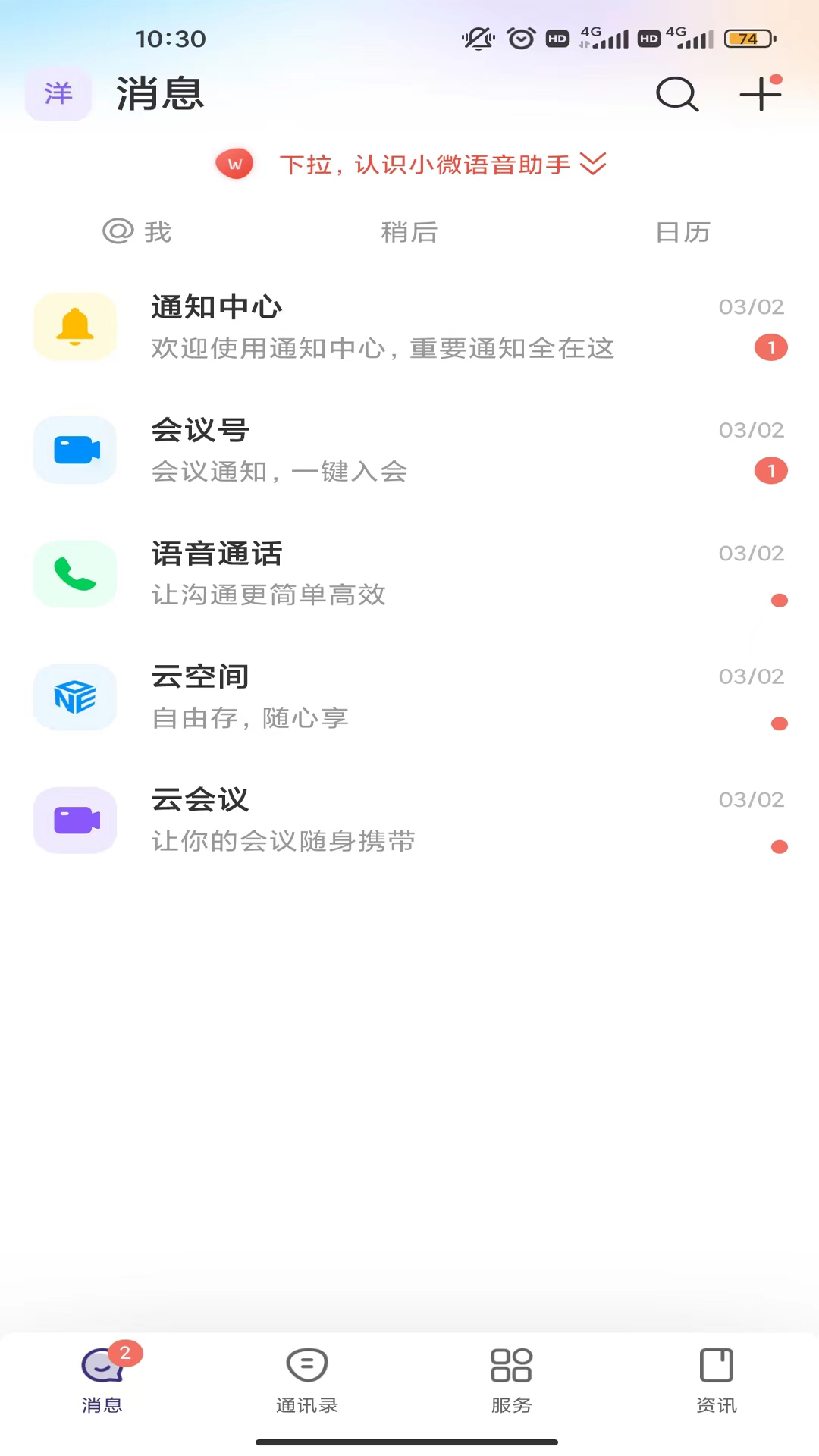
Task: Open the 云空间 entry
Action: click(409, 697)
